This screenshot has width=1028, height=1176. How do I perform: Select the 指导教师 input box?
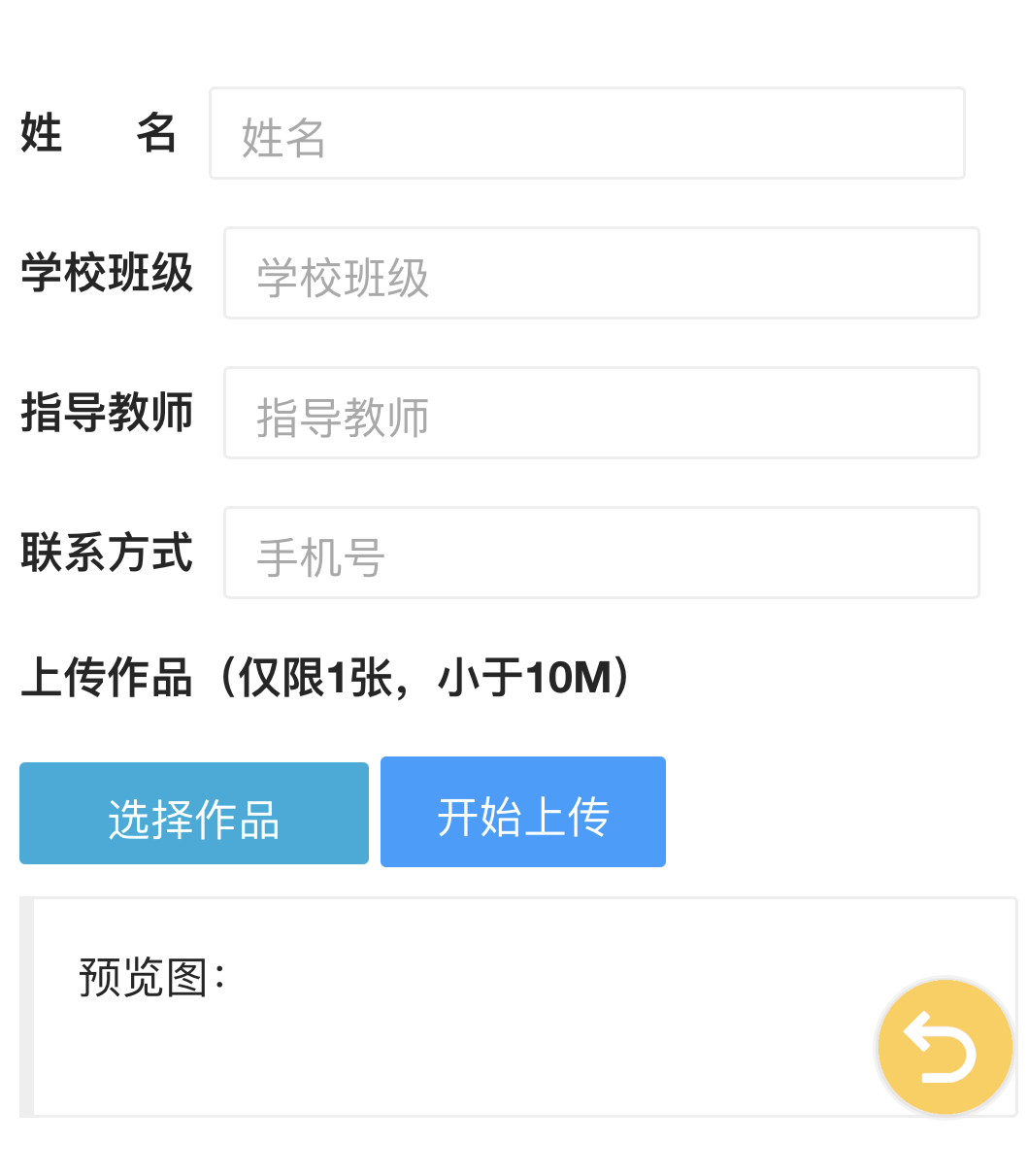(x=601, y=414)
